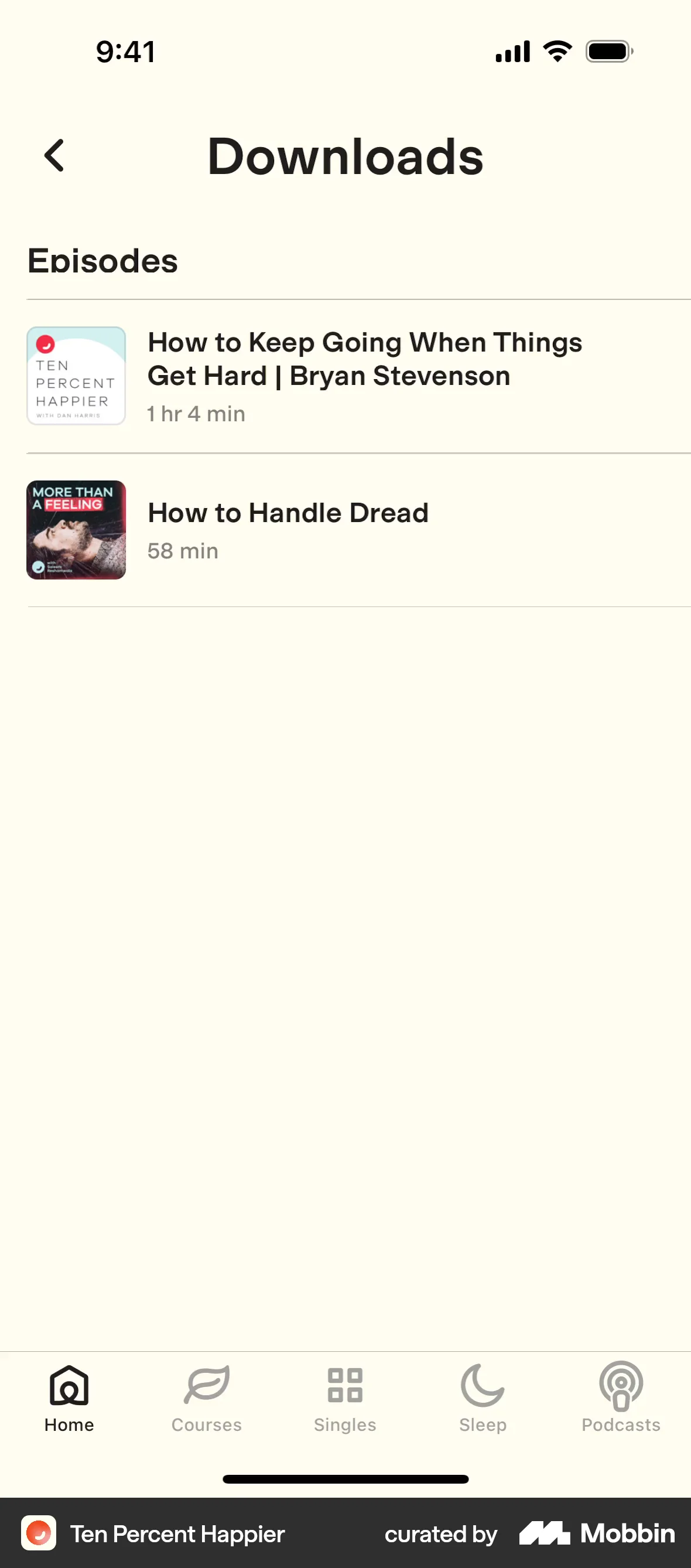Open the Bryan Stevenson episode
Image resolution: width=691 pixels, height=1568 pixels.
coord(364,376)
